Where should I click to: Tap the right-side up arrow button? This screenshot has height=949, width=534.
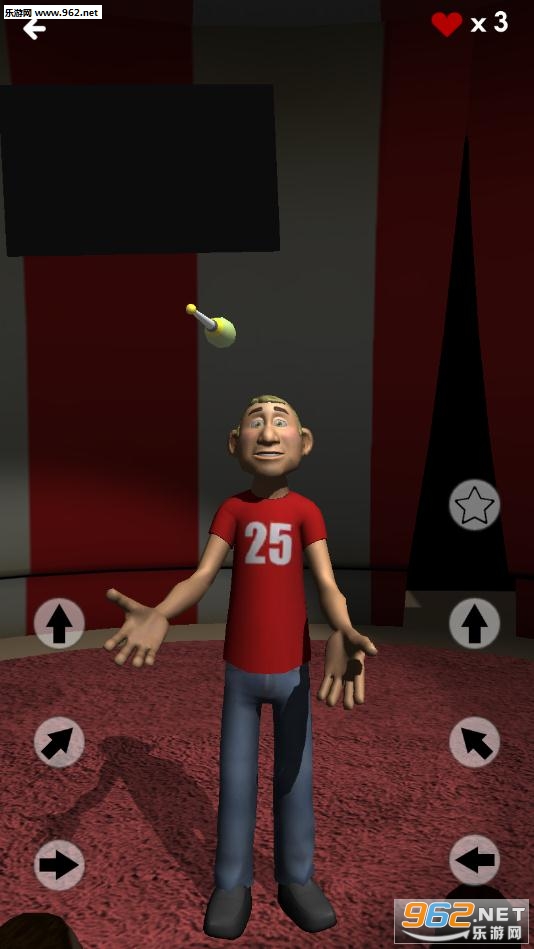point(475,623)
